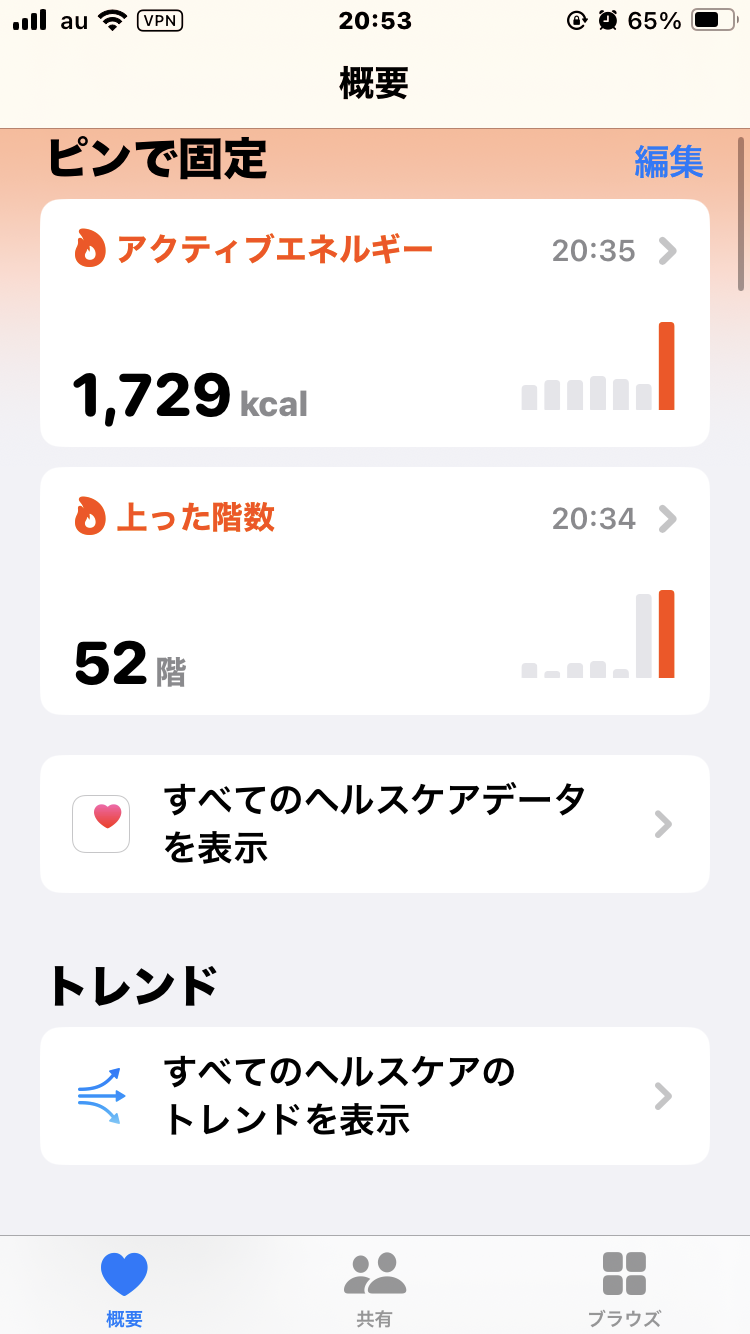
Task: Switch to the ブラウズ tab
Action: [624, 1287]
